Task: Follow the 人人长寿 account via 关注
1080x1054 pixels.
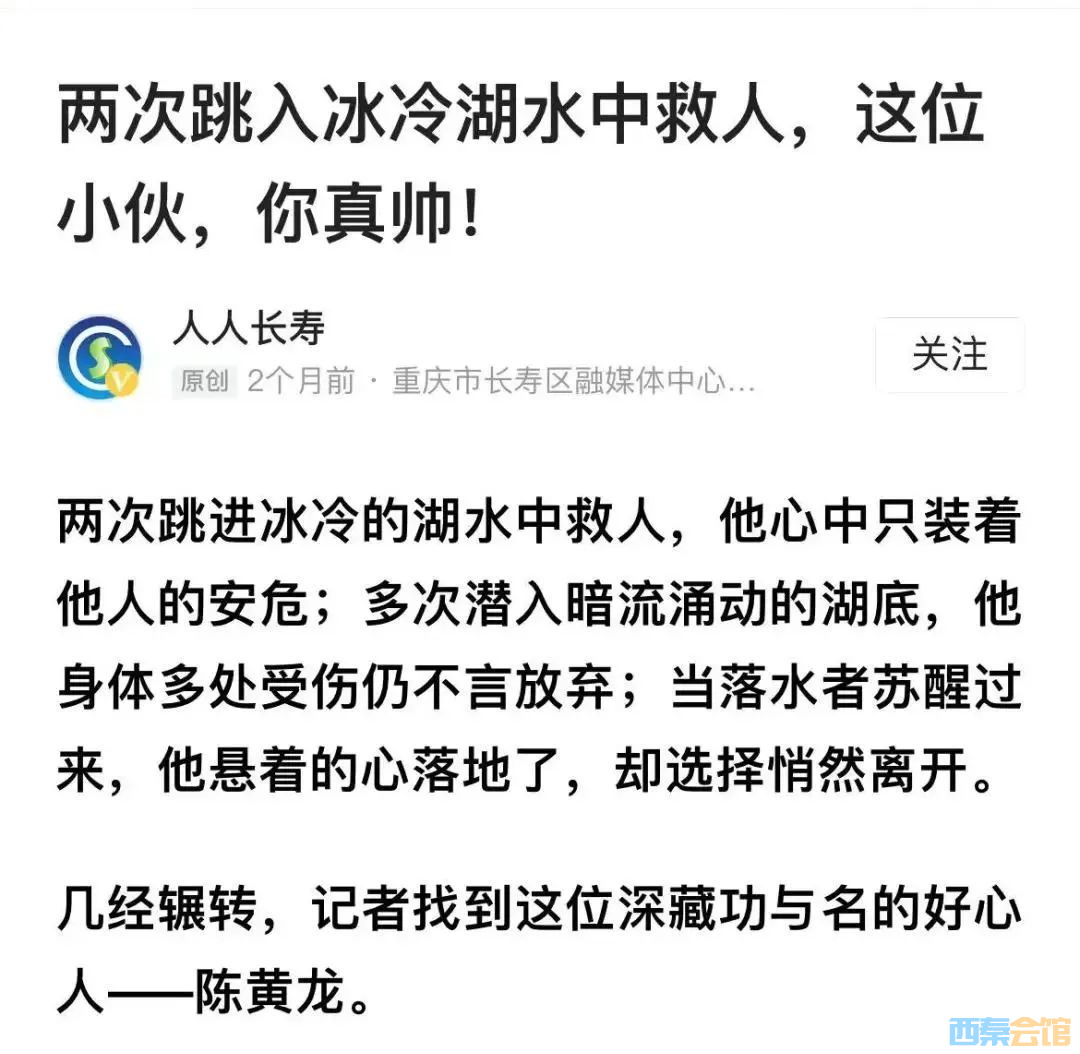Action: (949, 355)
